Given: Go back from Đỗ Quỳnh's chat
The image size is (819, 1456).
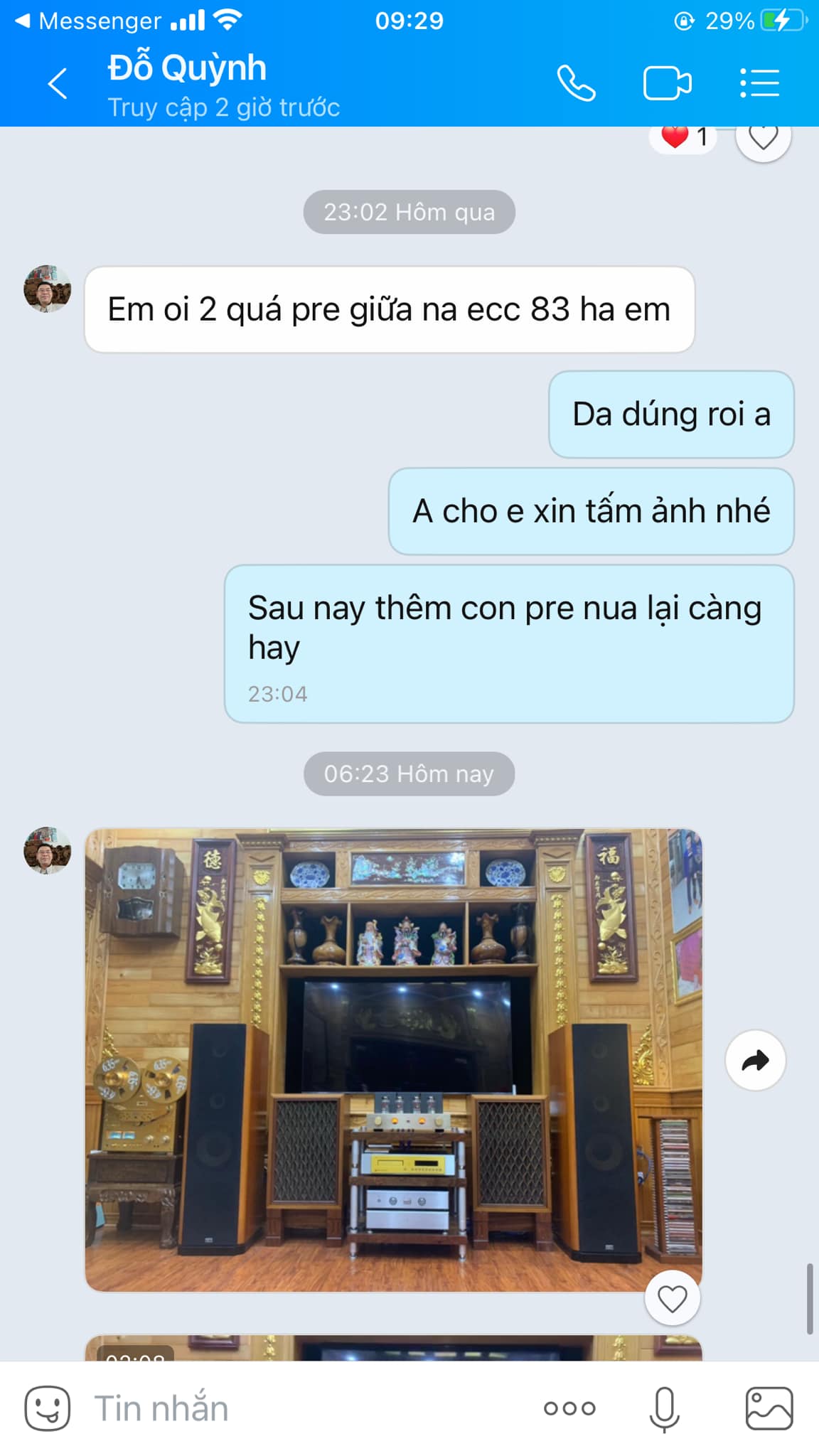Looking at the screenshot, I should (x=58, y=84).
